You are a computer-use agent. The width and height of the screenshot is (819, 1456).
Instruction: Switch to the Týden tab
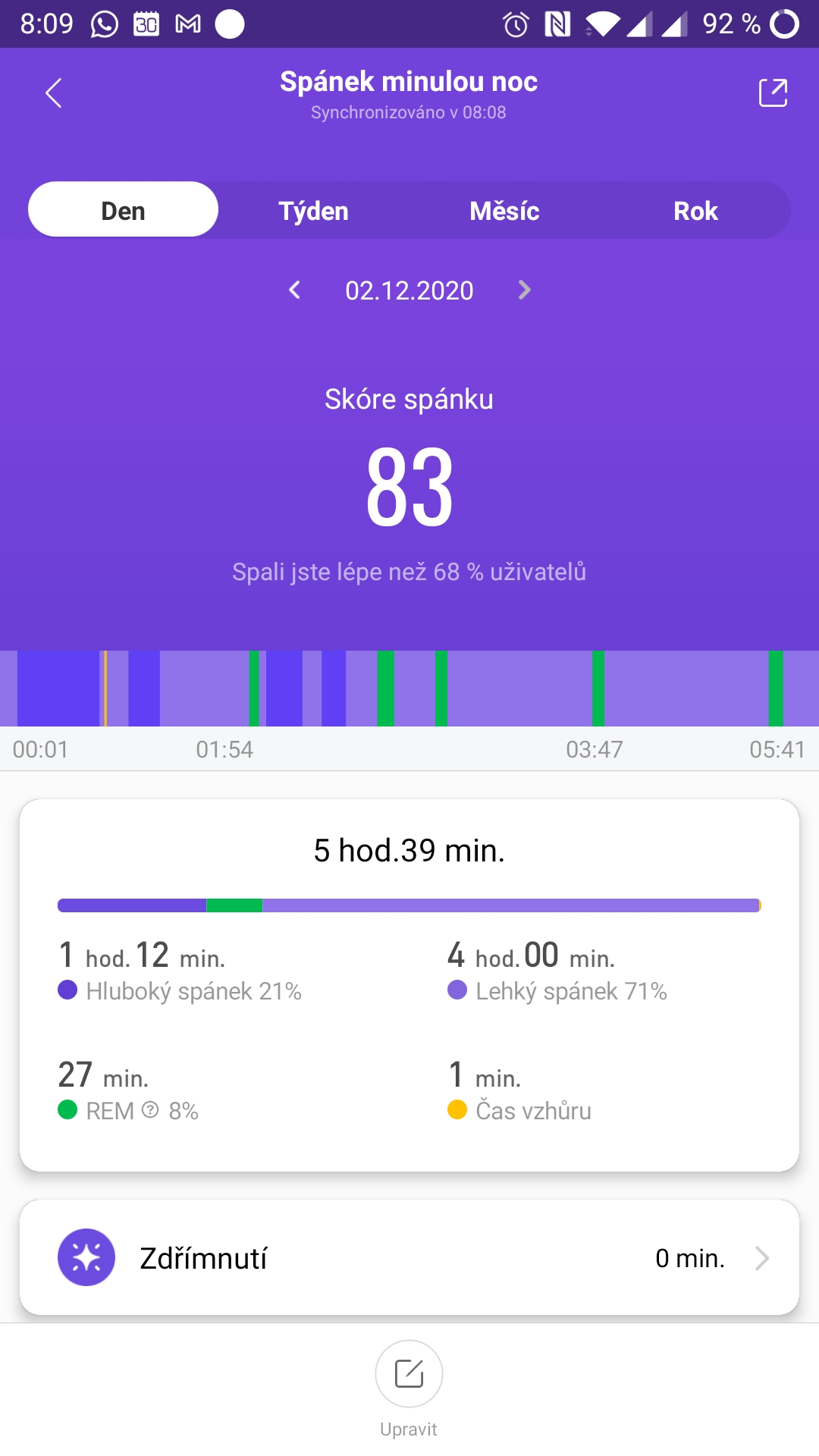coord(313,210)
